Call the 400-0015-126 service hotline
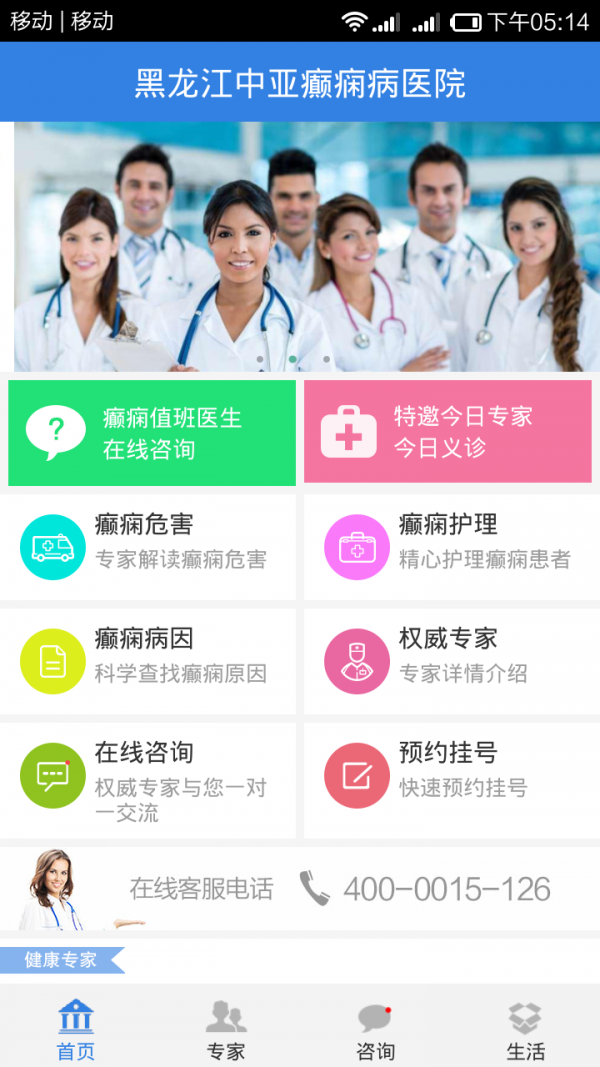Screen dimensions: 600x1067 427,889
